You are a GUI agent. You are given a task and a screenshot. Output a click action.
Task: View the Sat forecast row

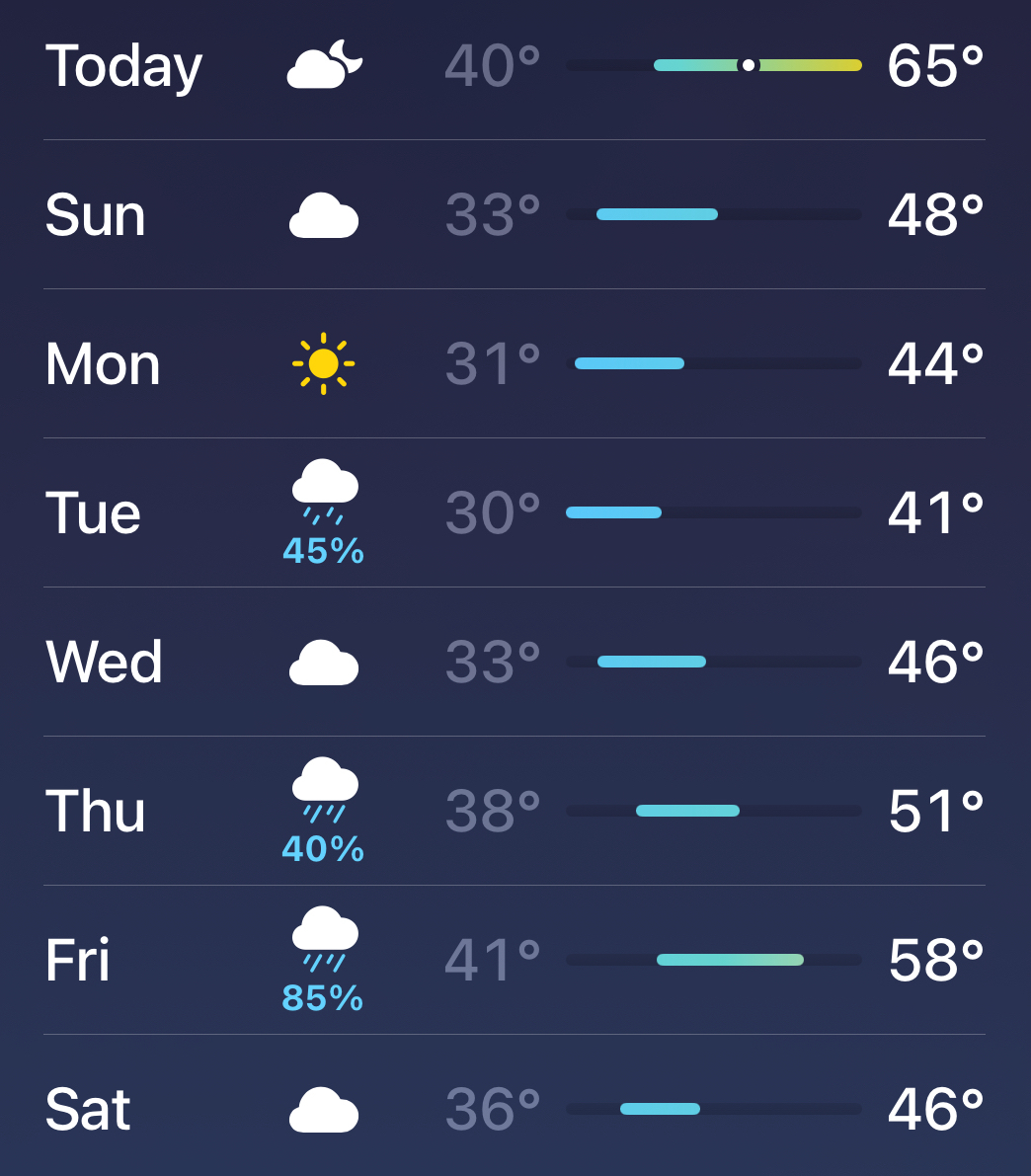click(514, 1109)
